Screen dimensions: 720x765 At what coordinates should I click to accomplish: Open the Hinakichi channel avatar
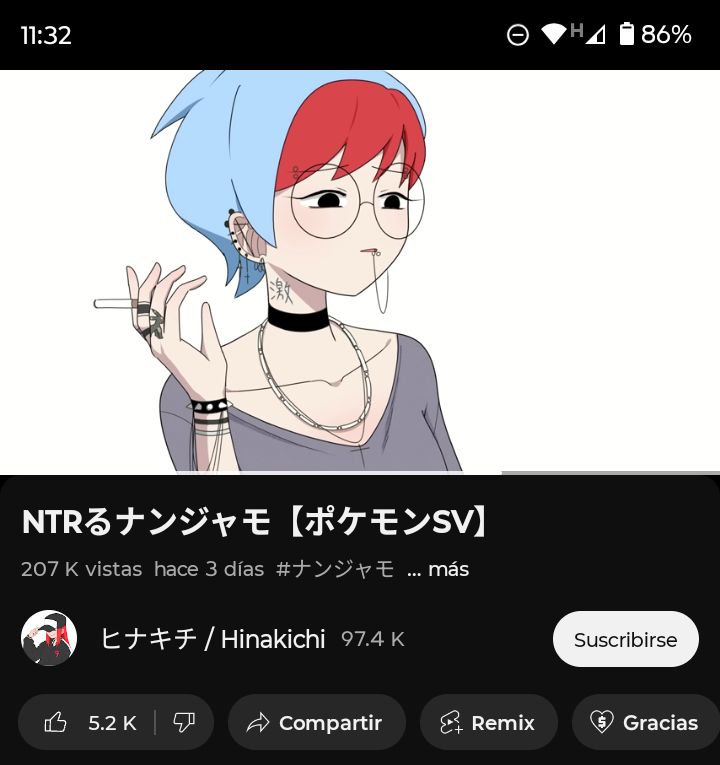[49, 639]
